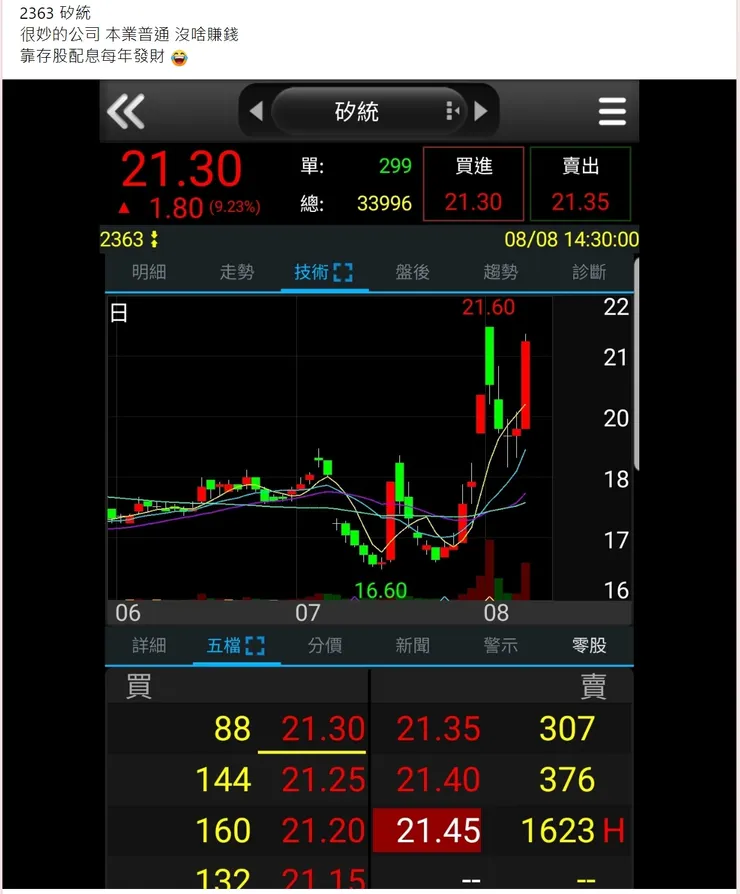Tap the 賣出 sell button
740x894 pixels.
(x=580, y=184)
